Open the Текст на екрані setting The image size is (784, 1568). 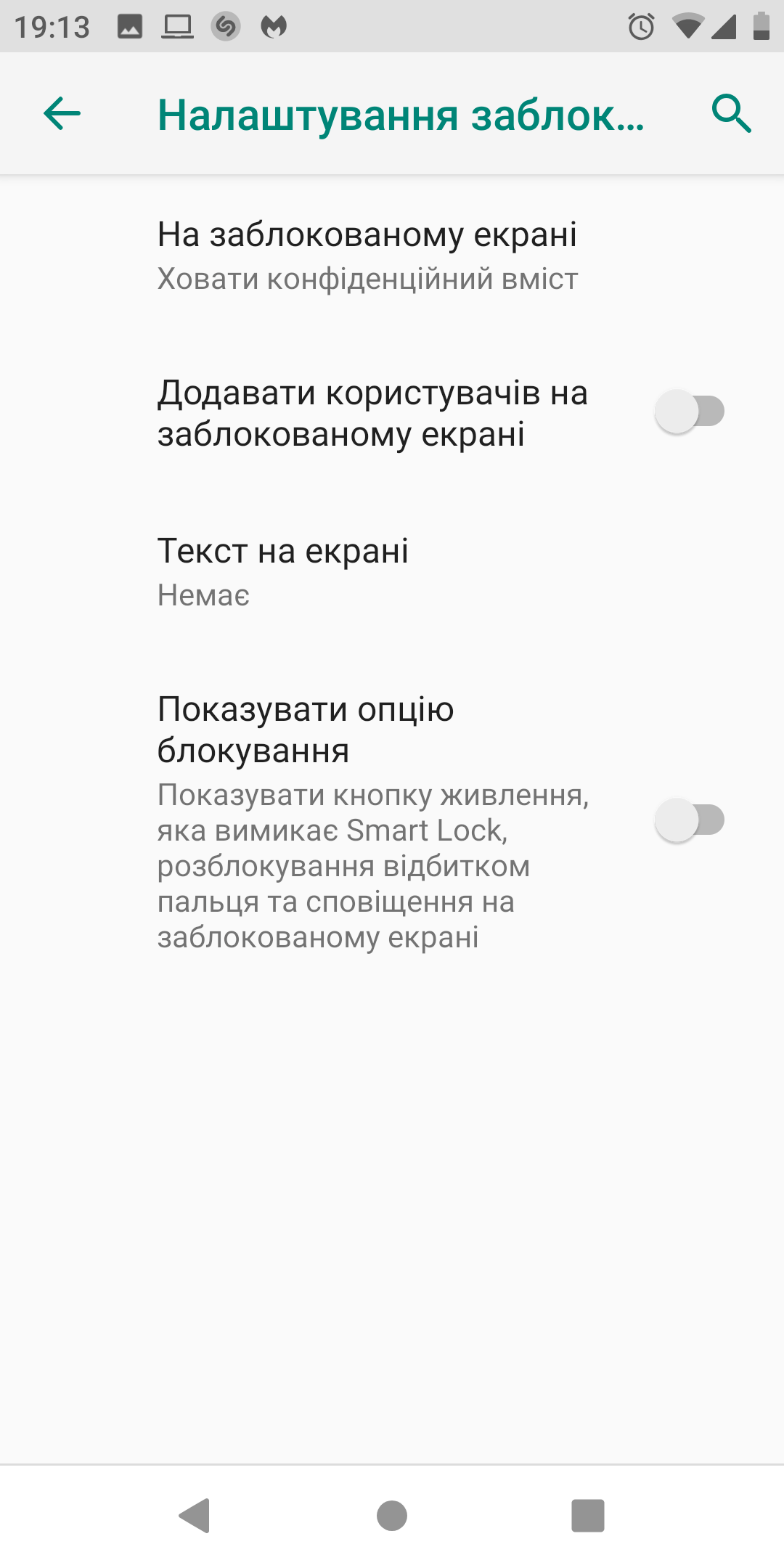pos(392,572)
